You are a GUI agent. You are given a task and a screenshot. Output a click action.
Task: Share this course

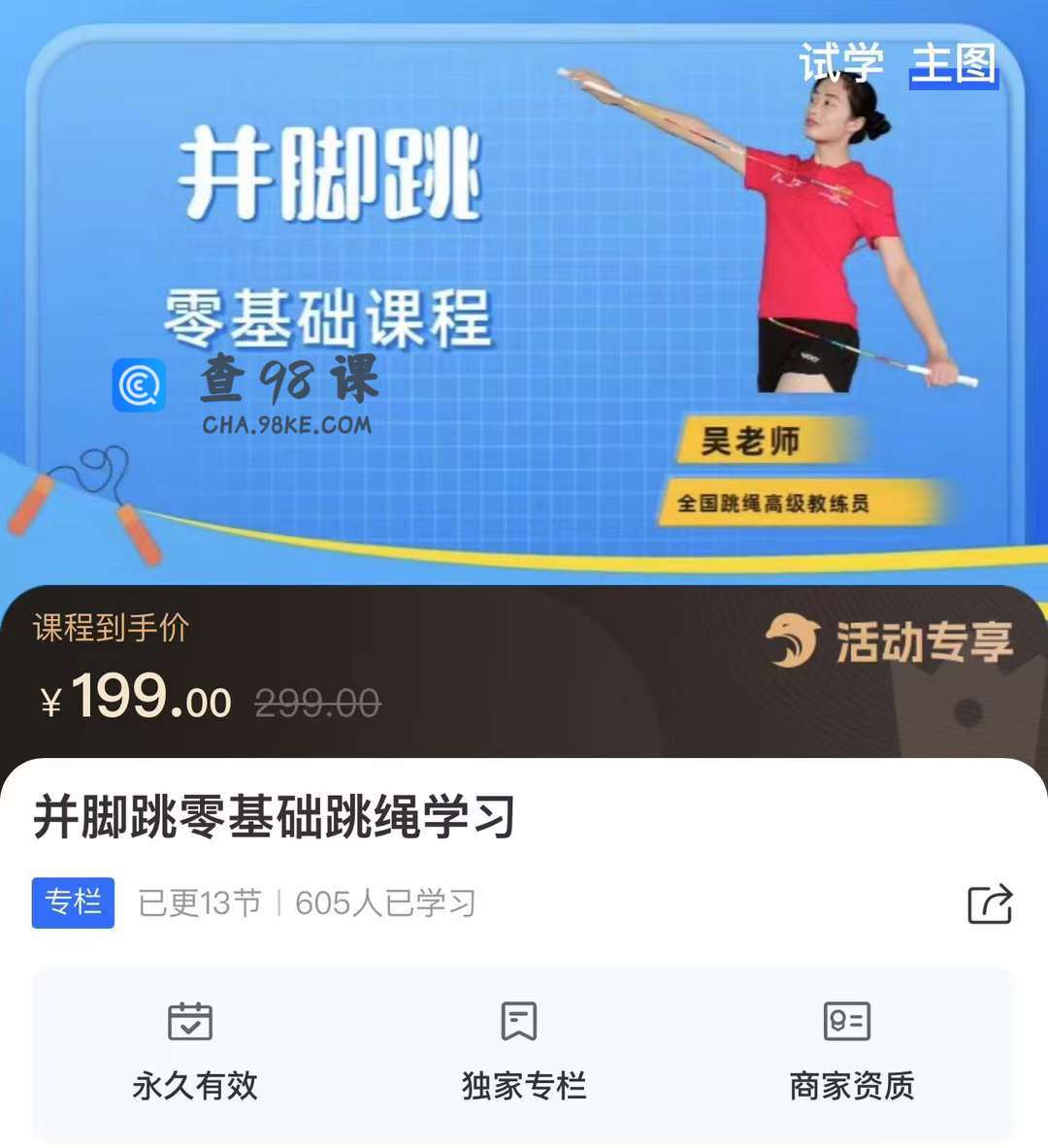990,903
